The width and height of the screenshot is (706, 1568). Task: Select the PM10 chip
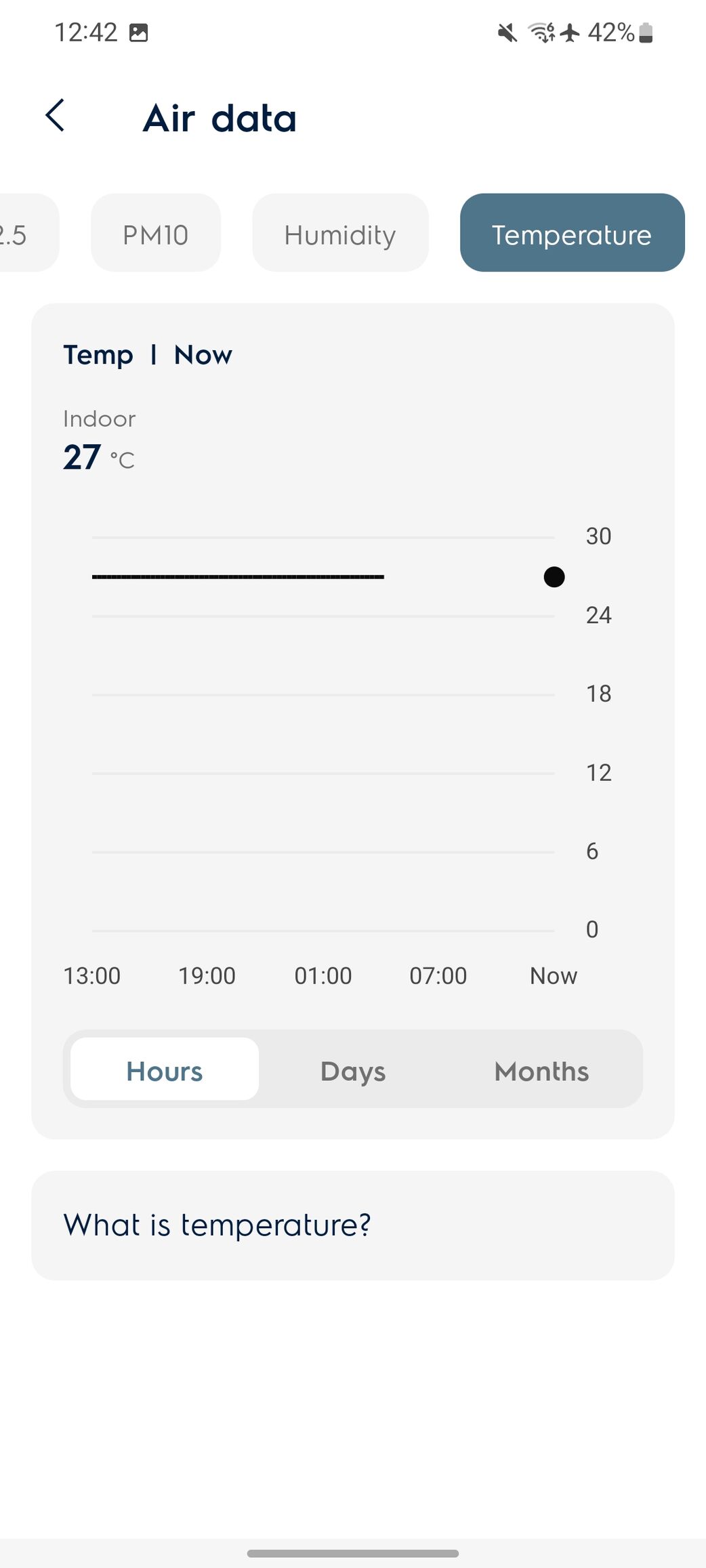tap(156, 233)
